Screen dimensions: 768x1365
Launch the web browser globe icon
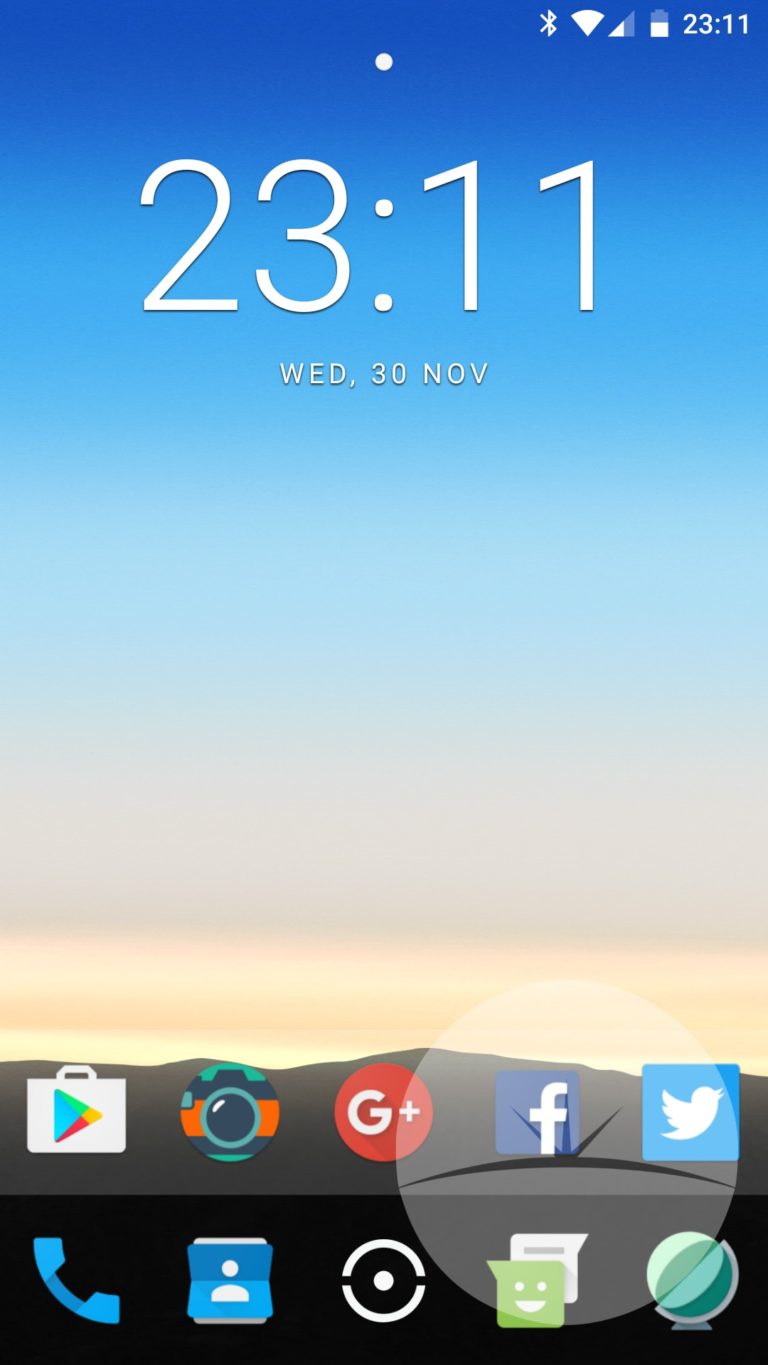coord(692,1280)
